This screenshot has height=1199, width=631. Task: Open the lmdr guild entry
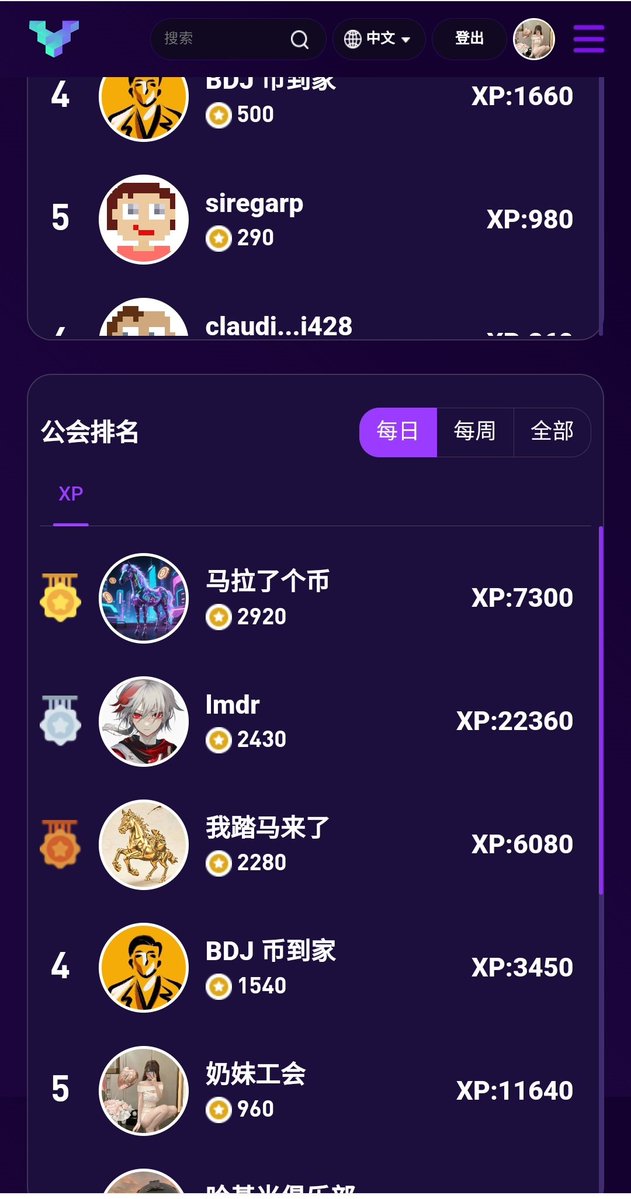pyautogui.click(x=233, y=705)
